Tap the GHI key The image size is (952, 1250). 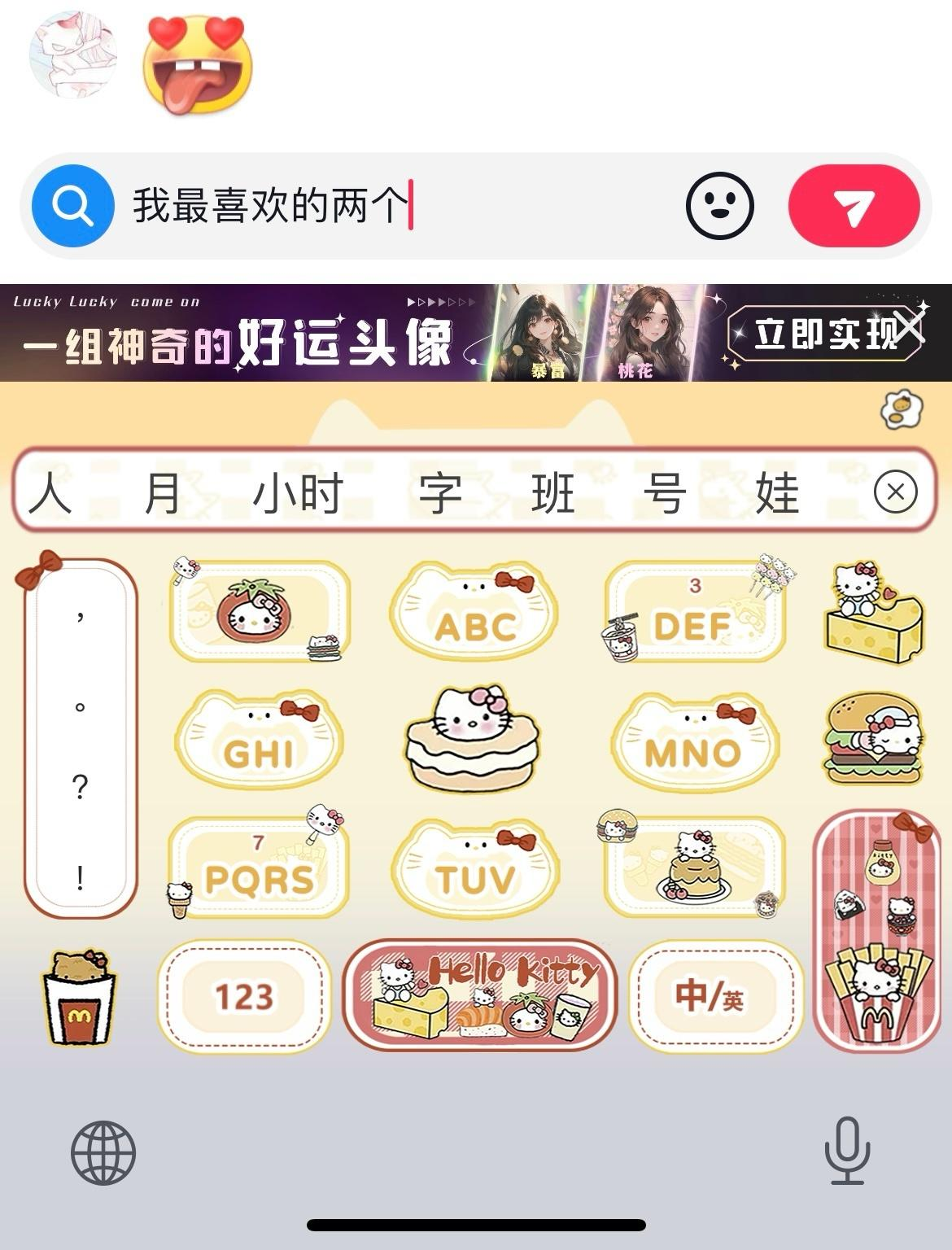click(259, 741)
